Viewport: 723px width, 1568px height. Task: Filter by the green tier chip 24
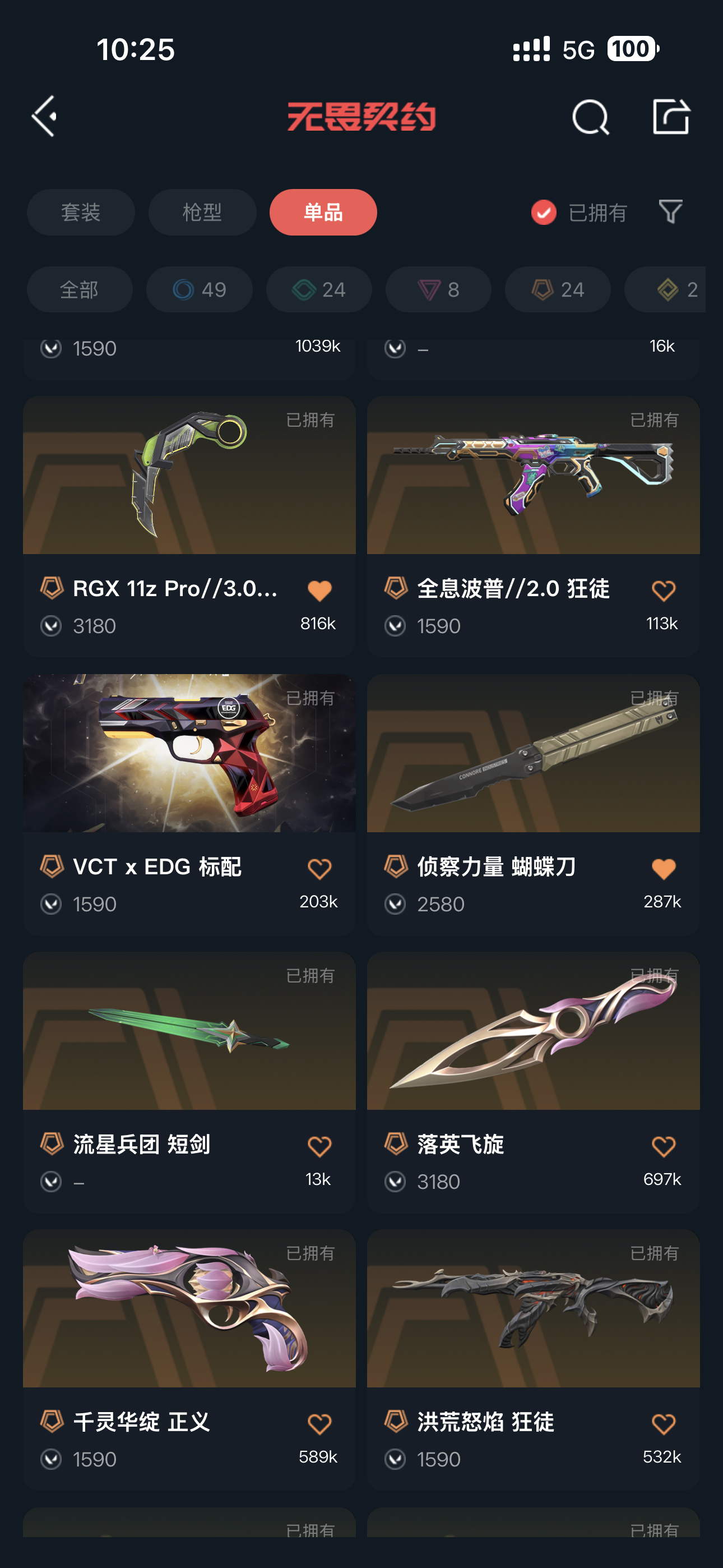pos(318,290)
